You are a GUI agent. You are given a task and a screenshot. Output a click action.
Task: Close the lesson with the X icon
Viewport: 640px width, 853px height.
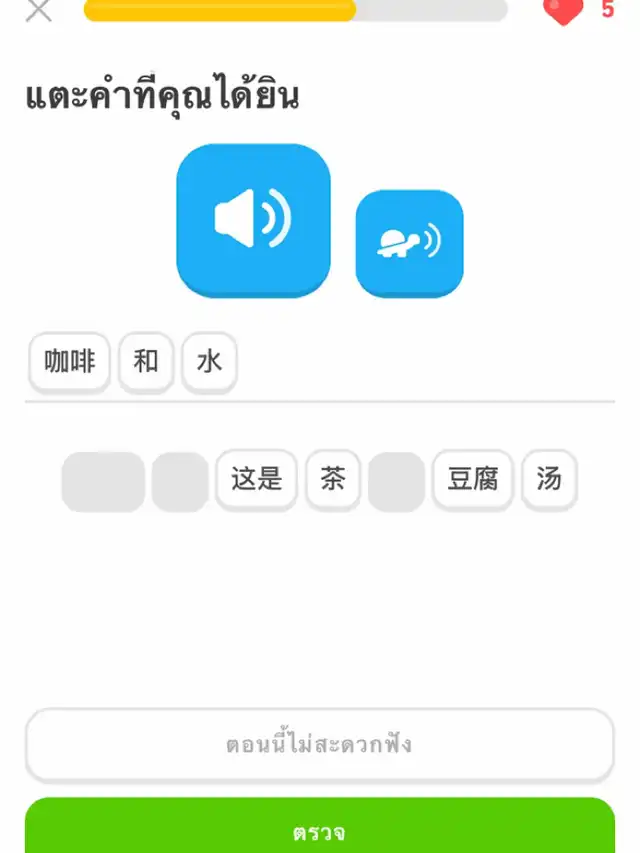[38, 10]
